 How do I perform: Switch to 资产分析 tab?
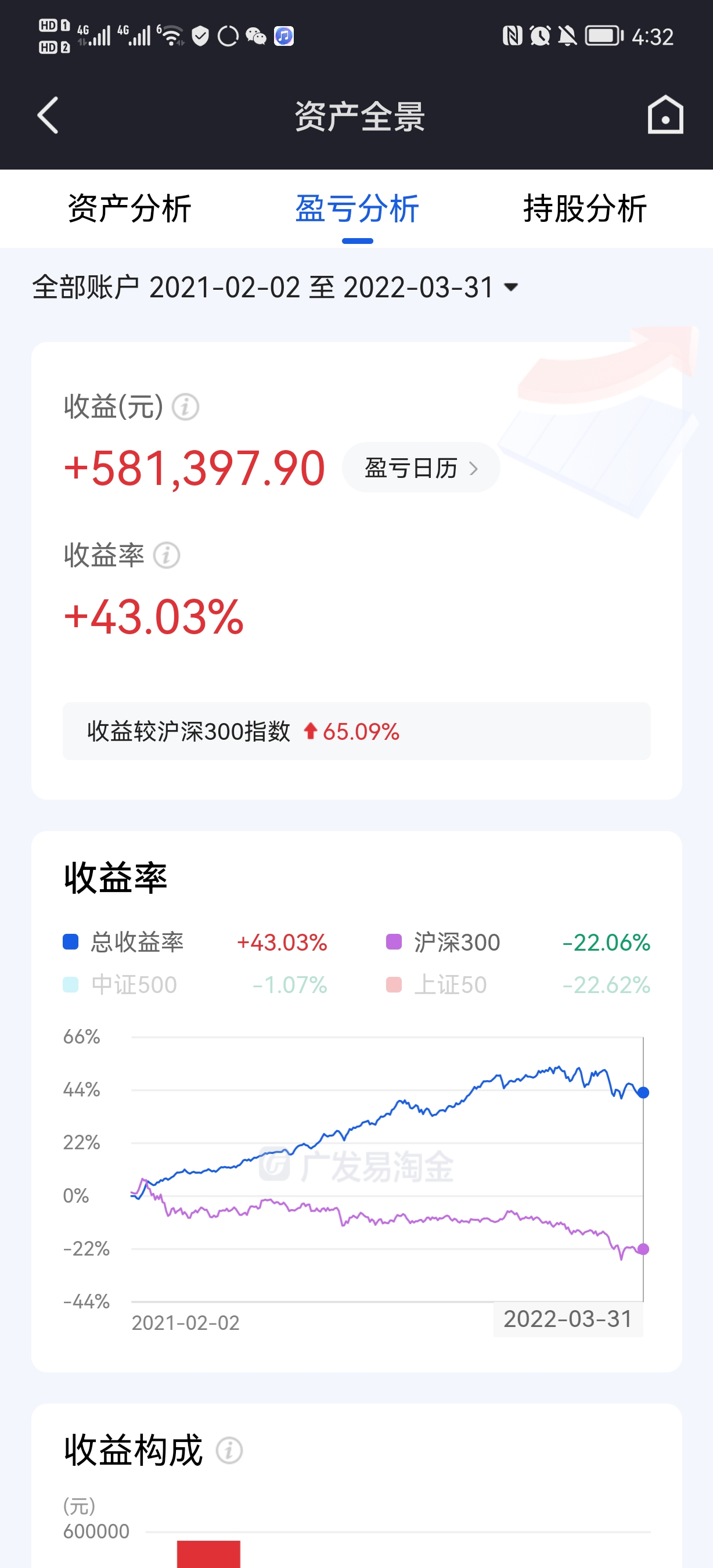tap(129, 209)
